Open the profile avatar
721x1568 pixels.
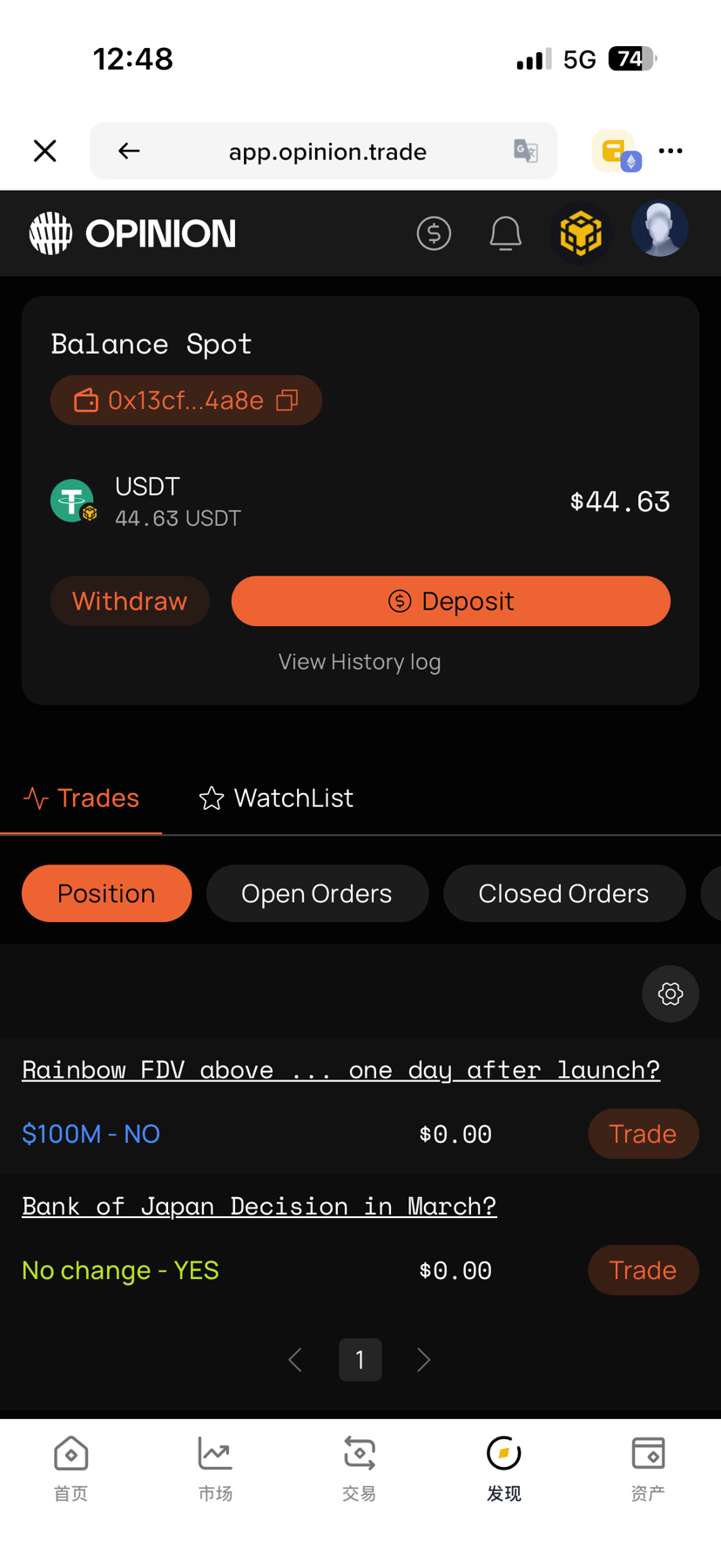click(659, 230)
